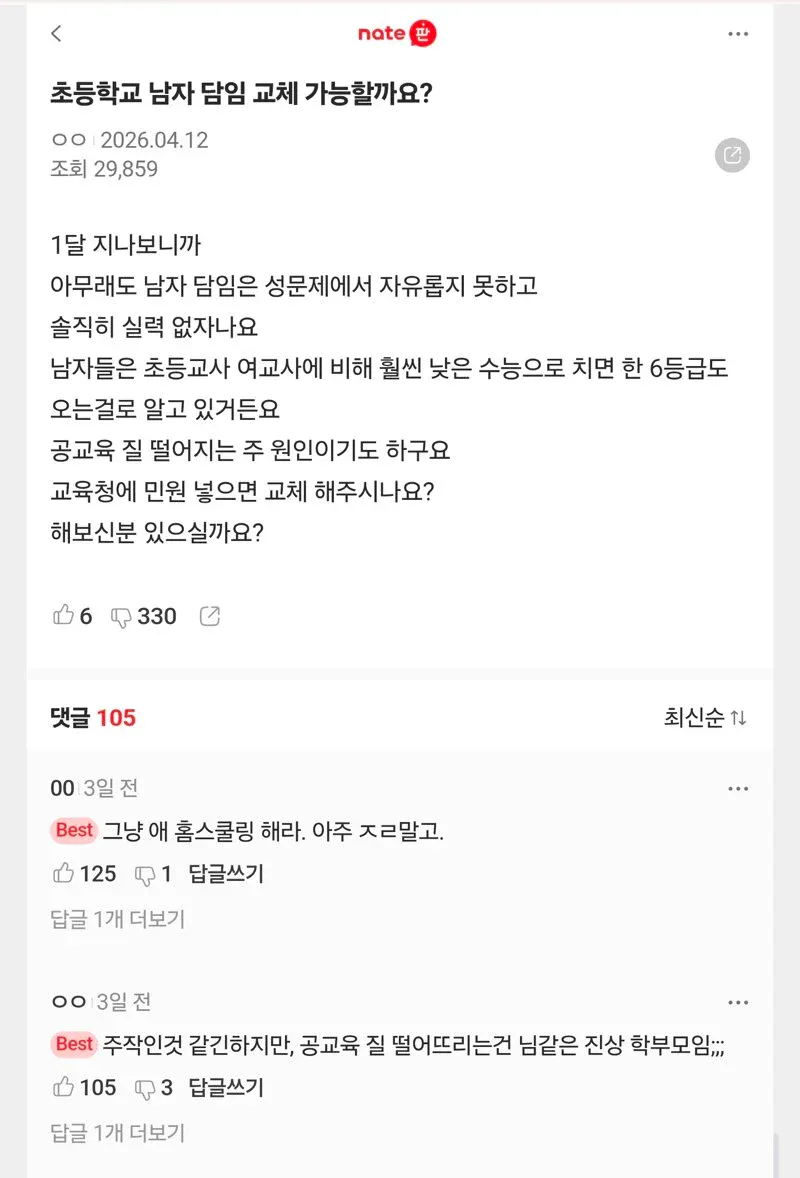Change comment sorting via 최신순 selector

pyautogui.click(x=705, y=718)
